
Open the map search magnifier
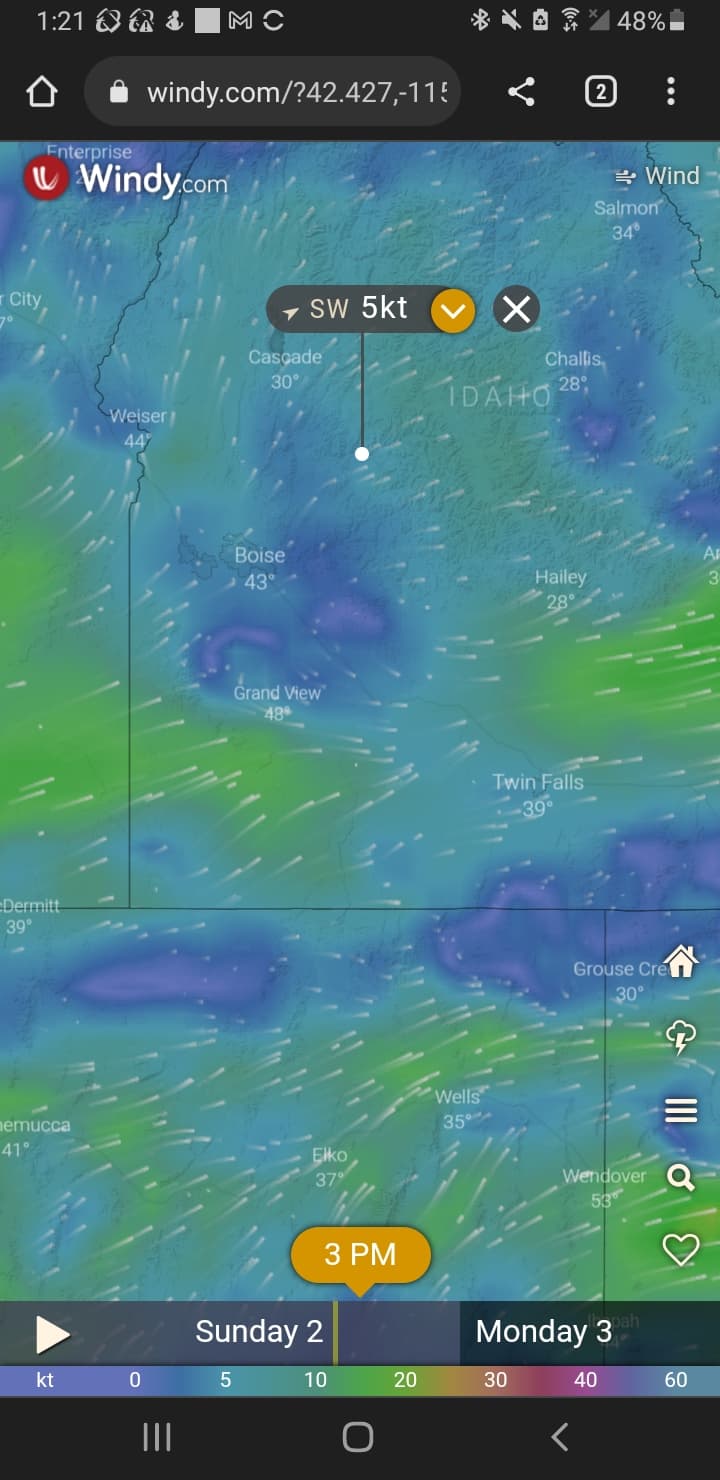coord(681,1177)
